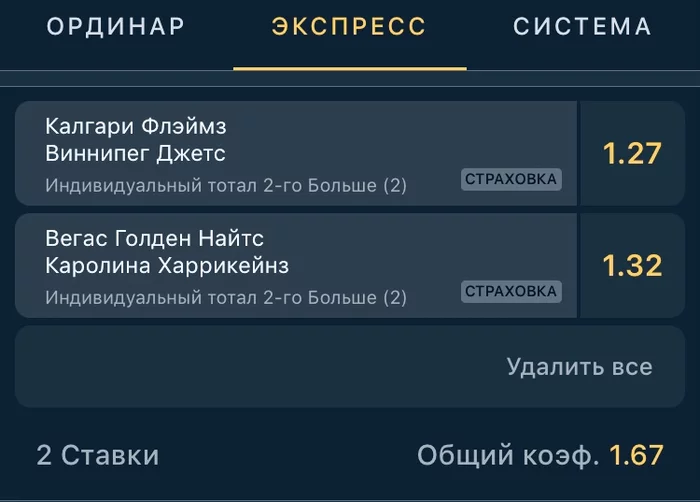Open the Система tab
Viewport: 700px width, 502px height.
point(582,27)
